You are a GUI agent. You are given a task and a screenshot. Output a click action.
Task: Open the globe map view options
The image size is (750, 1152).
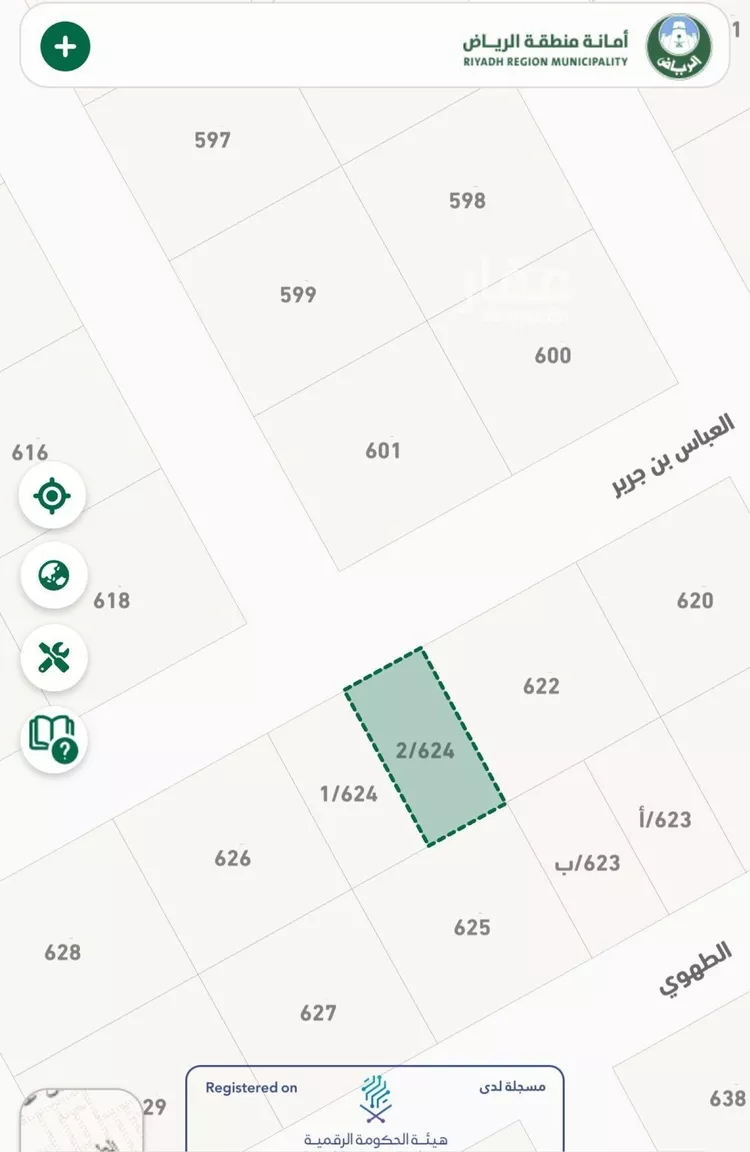pos(52,576)
